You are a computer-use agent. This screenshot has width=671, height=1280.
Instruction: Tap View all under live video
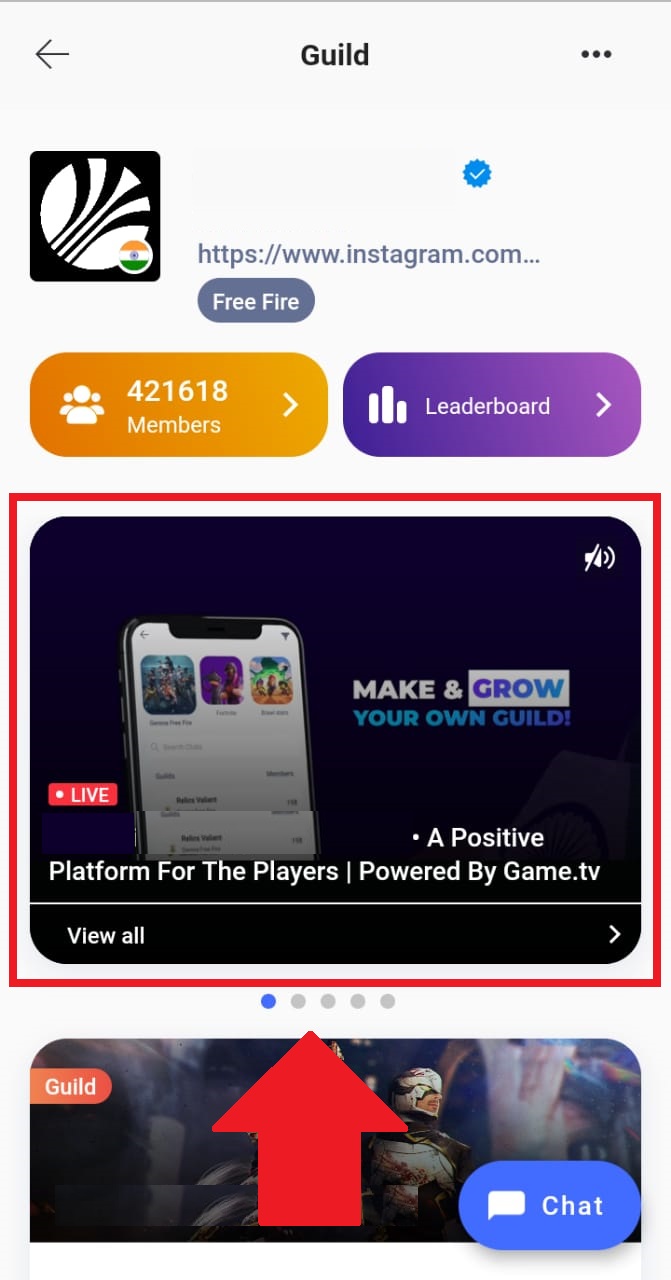335,935
